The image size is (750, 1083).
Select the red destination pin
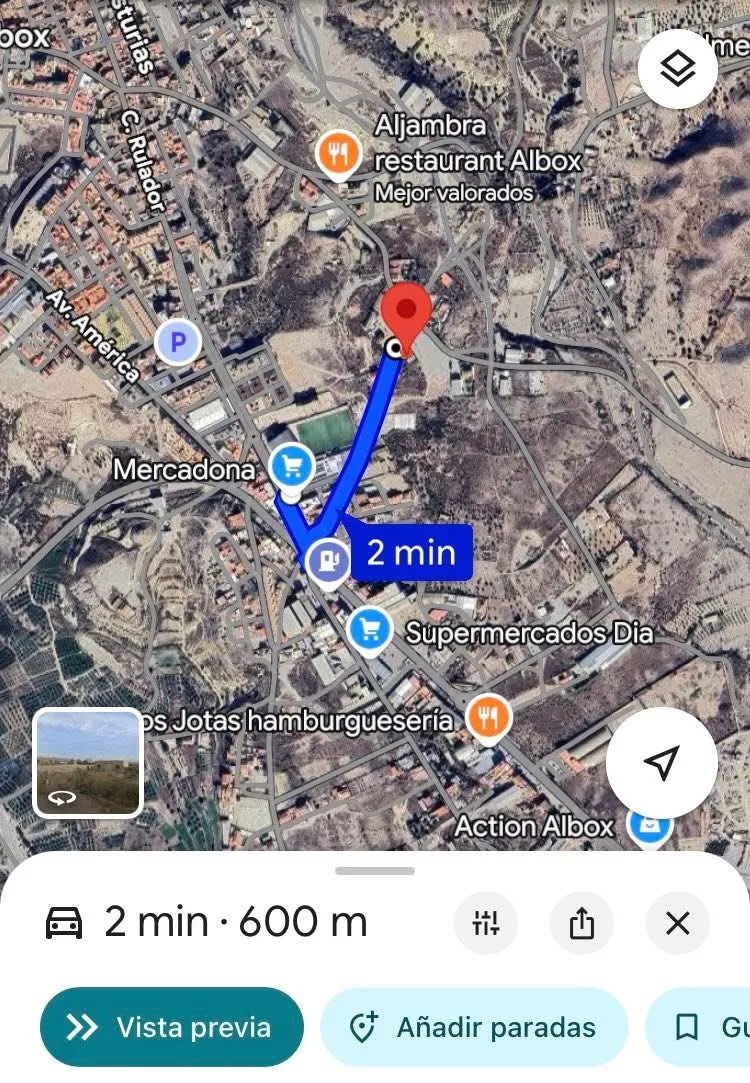(x=408, y=309)
